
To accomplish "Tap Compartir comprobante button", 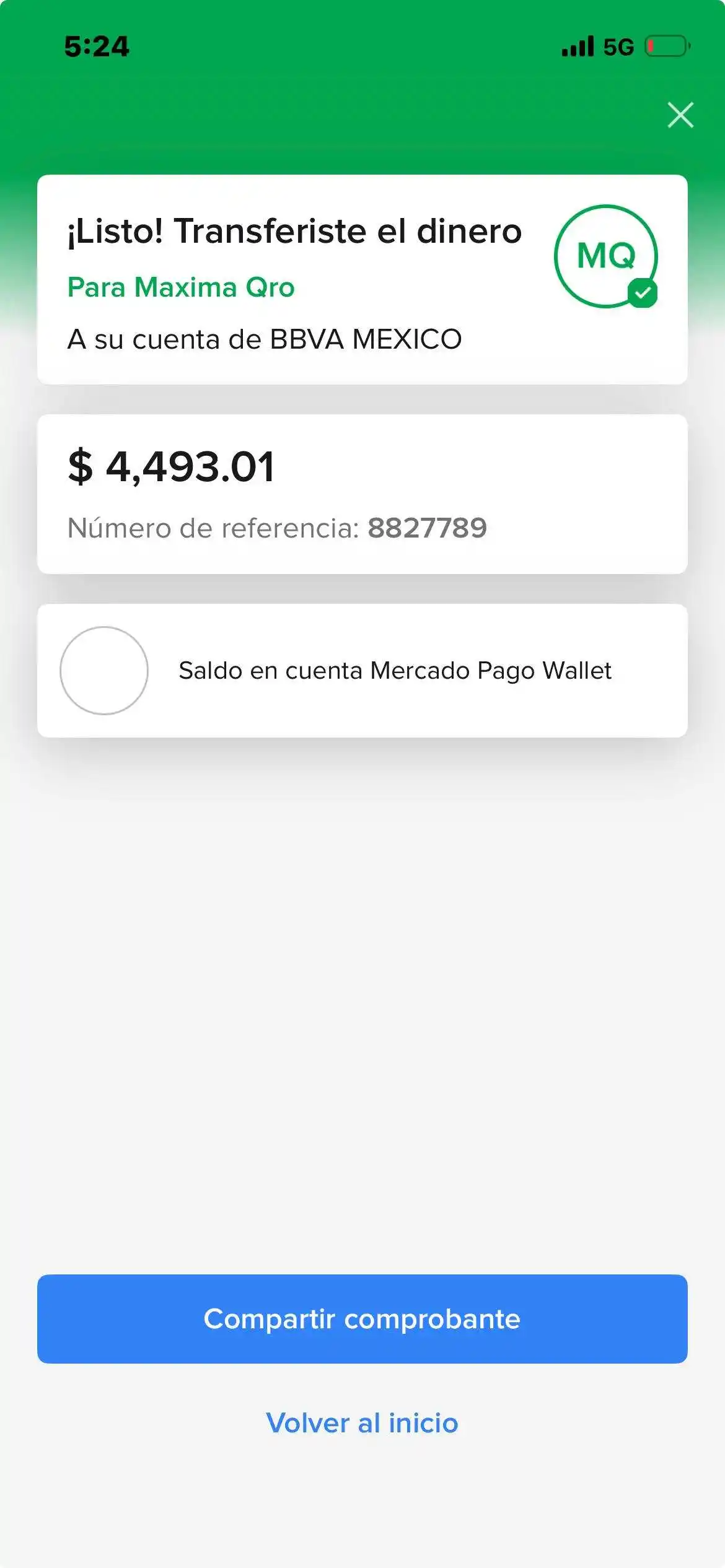I will click(x=362, y=1318).
